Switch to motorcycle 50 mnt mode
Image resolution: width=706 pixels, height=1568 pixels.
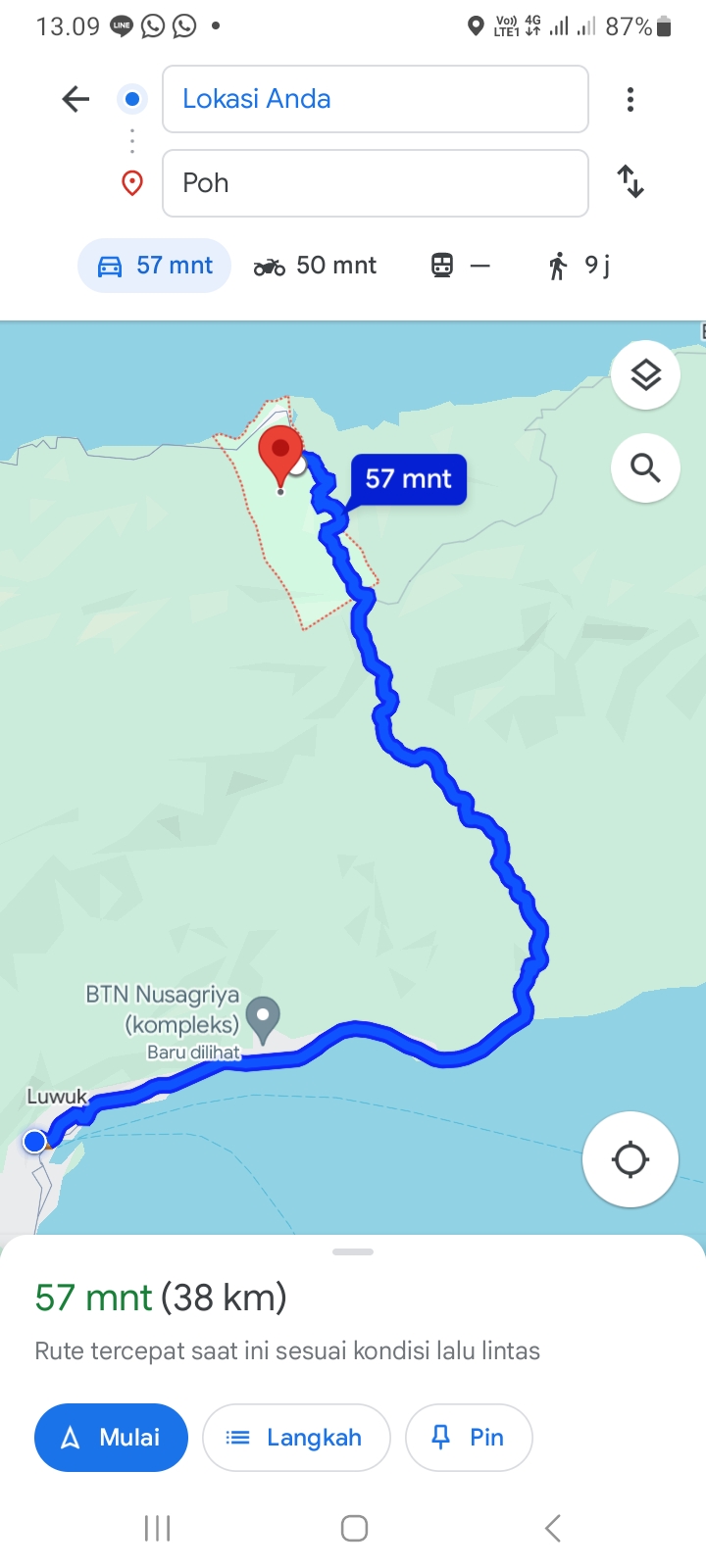pyautogui.click(x=315, y=266)
